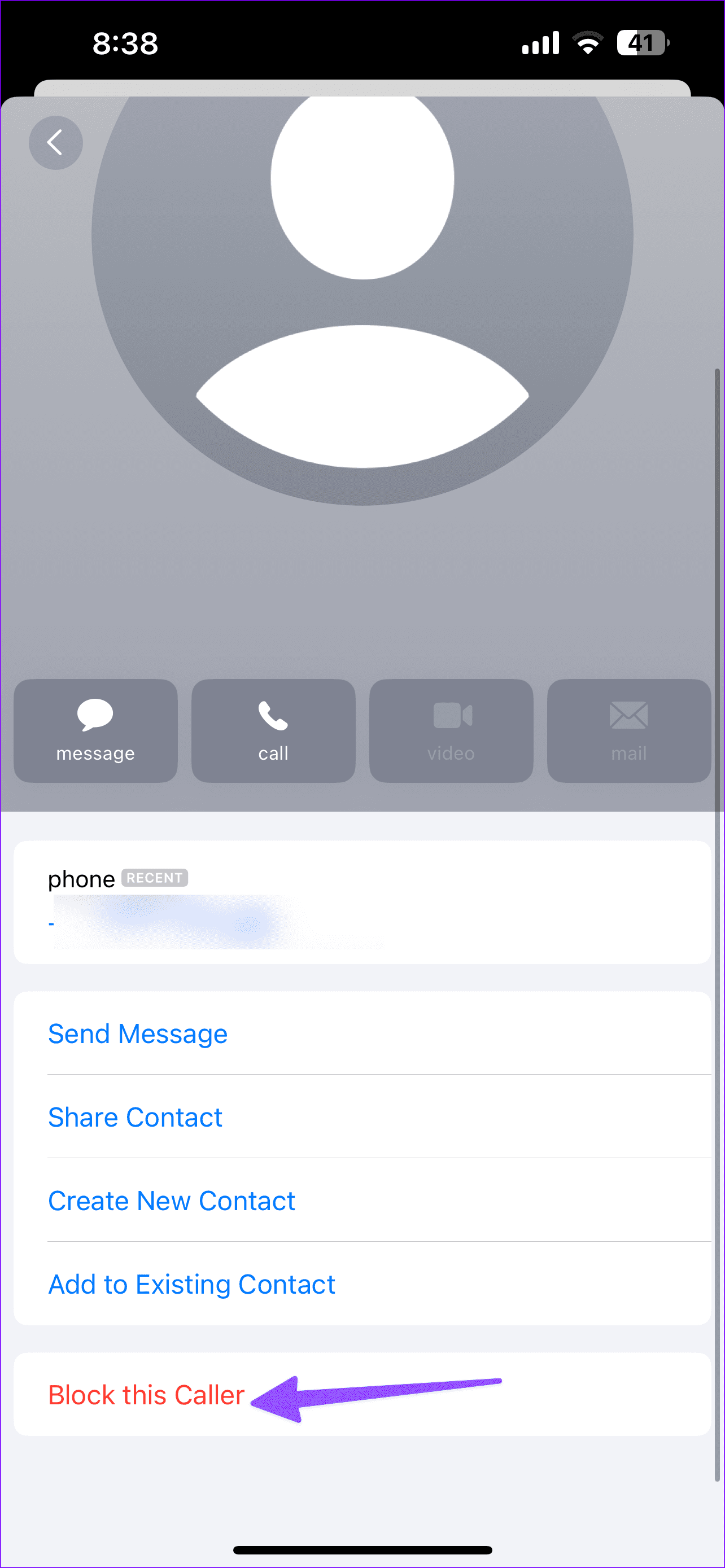The height and width of the screenshot is (1568, 725).
Task: Tap Create New Contact
Action: [172, 1201]
